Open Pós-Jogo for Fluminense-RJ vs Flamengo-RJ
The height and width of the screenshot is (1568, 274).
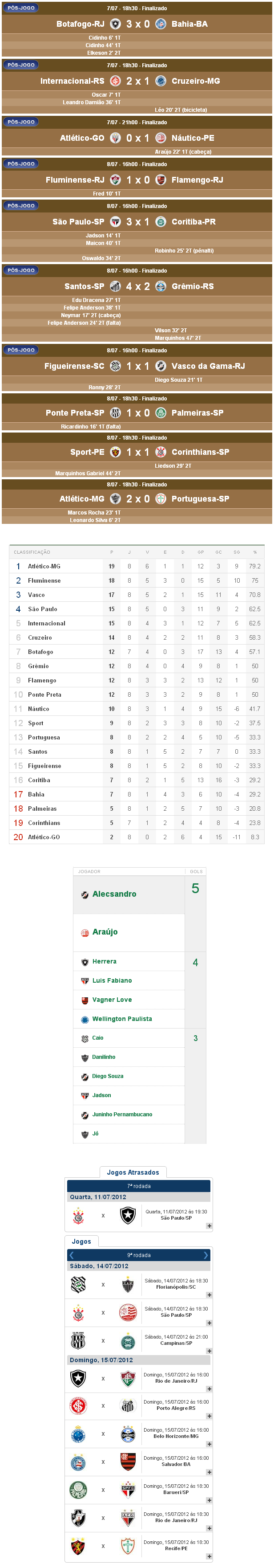tap(21, 164)
